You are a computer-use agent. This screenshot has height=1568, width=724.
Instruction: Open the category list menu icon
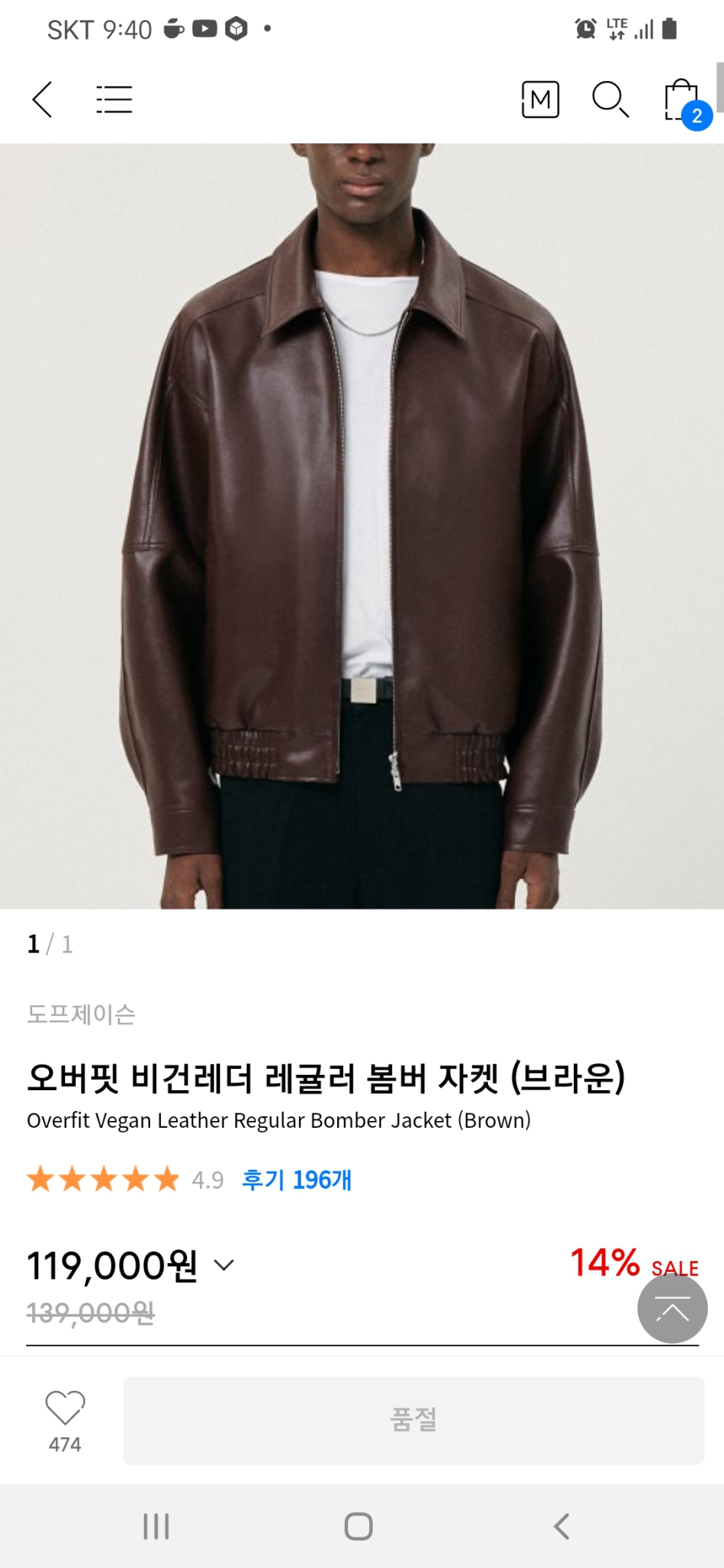(x=113, y=100)
